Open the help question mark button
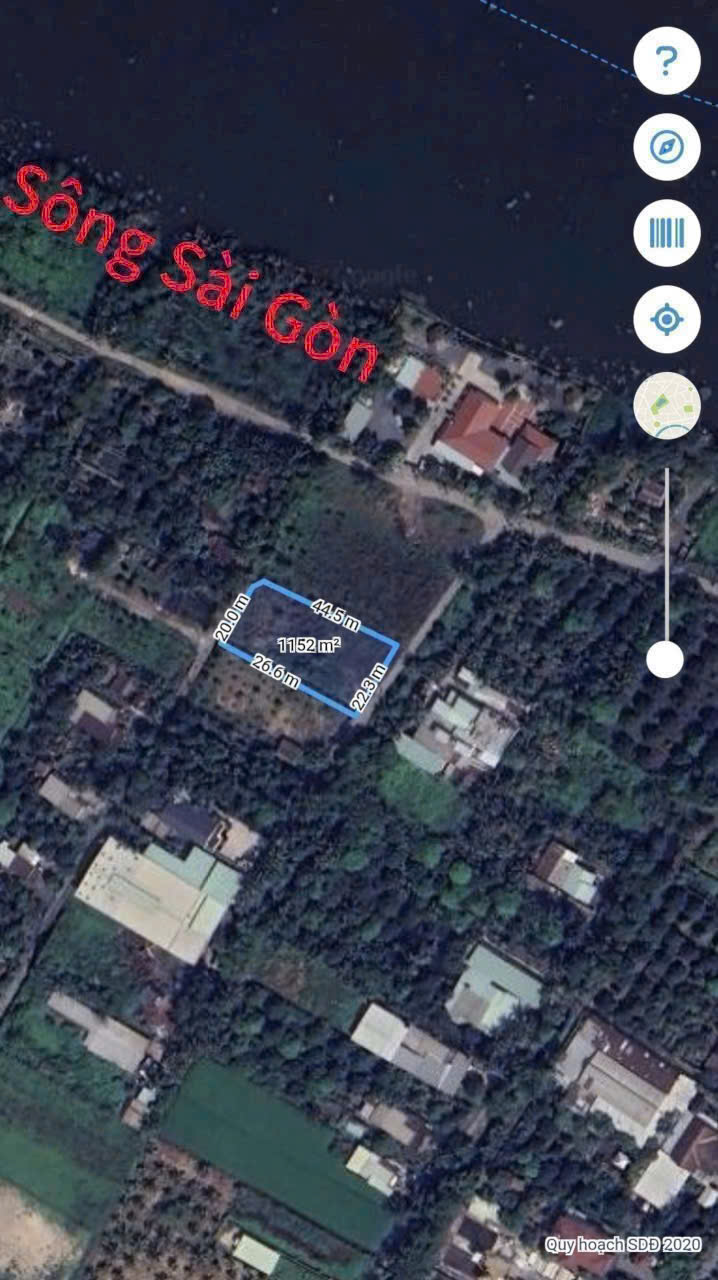Viewport: 718px width, 1280px height. (x=666, y=62)
